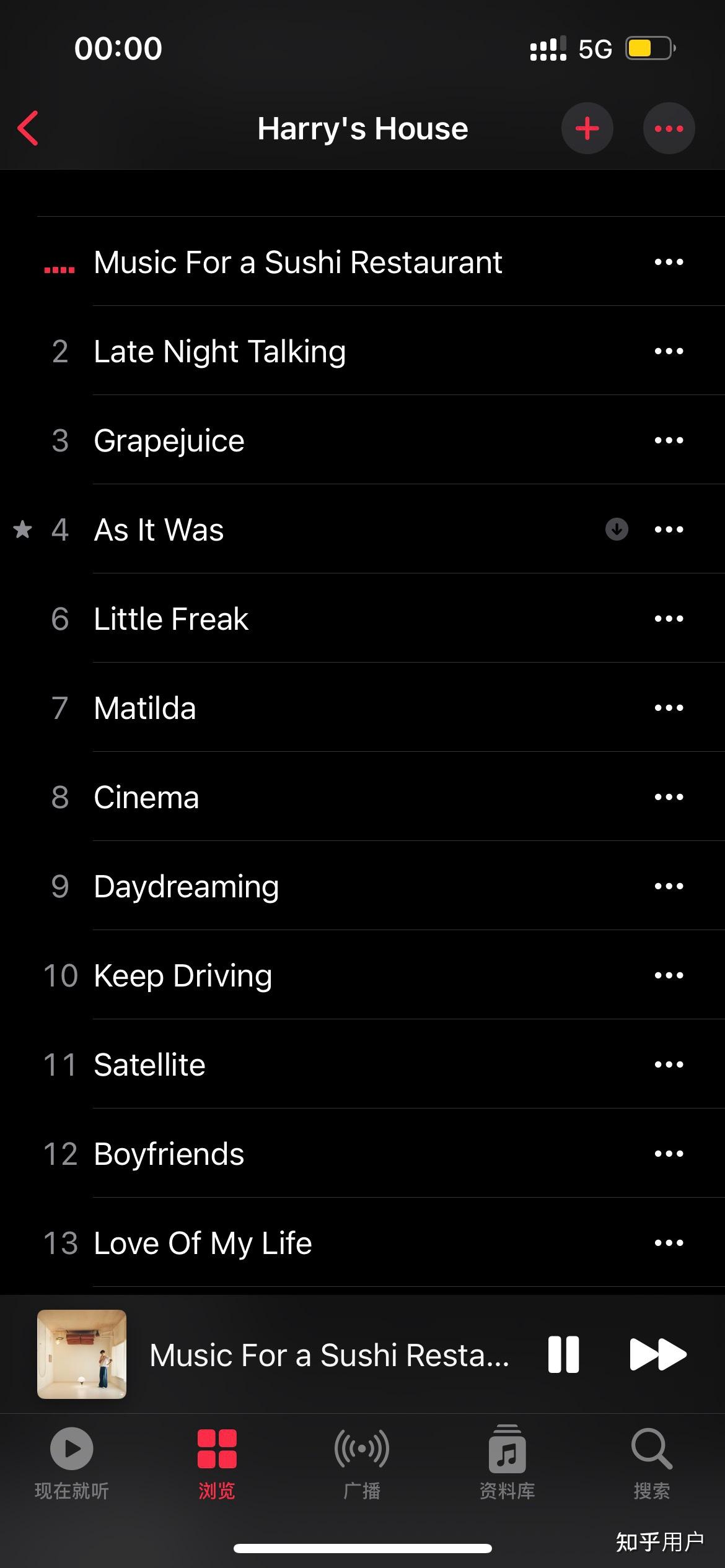Open album overflow menu in header

[669, 128]
